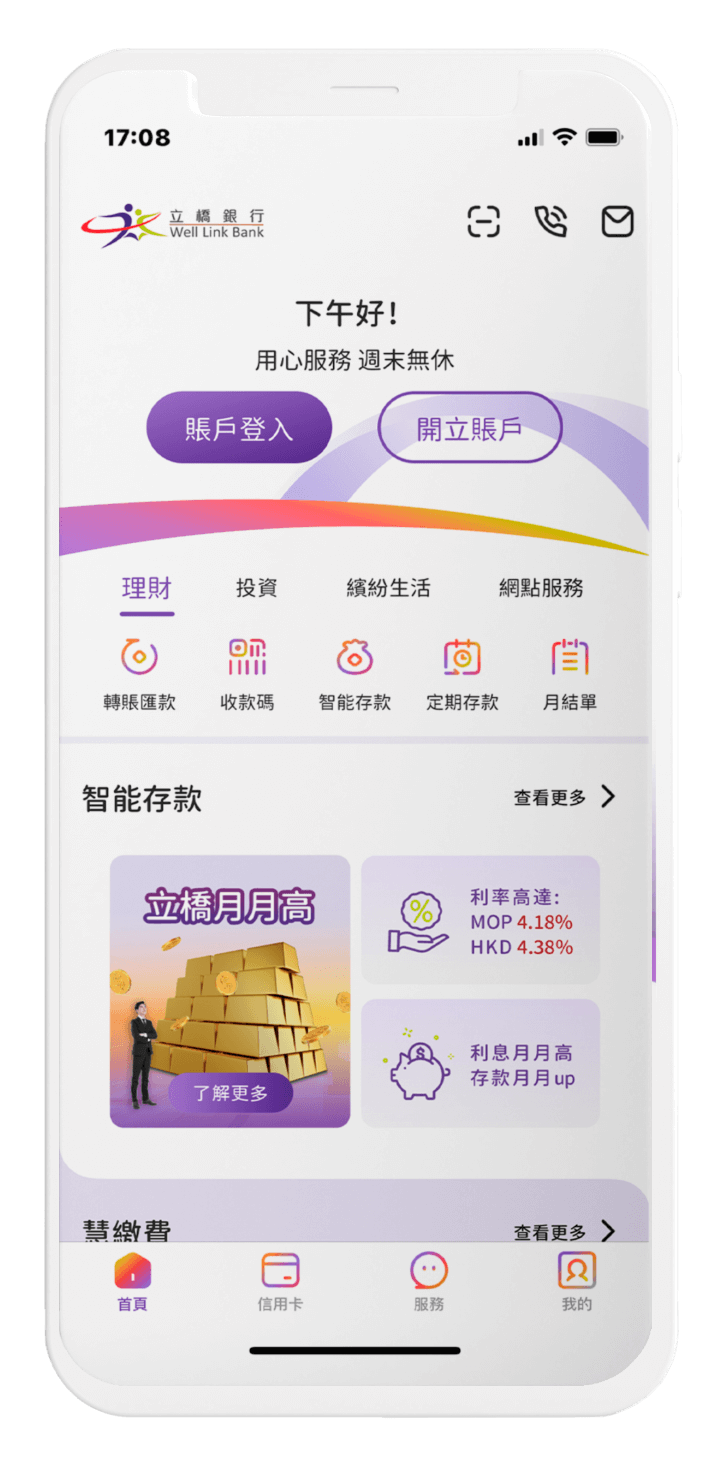
Task: Open the phone support icon
Action: [551, 221]
